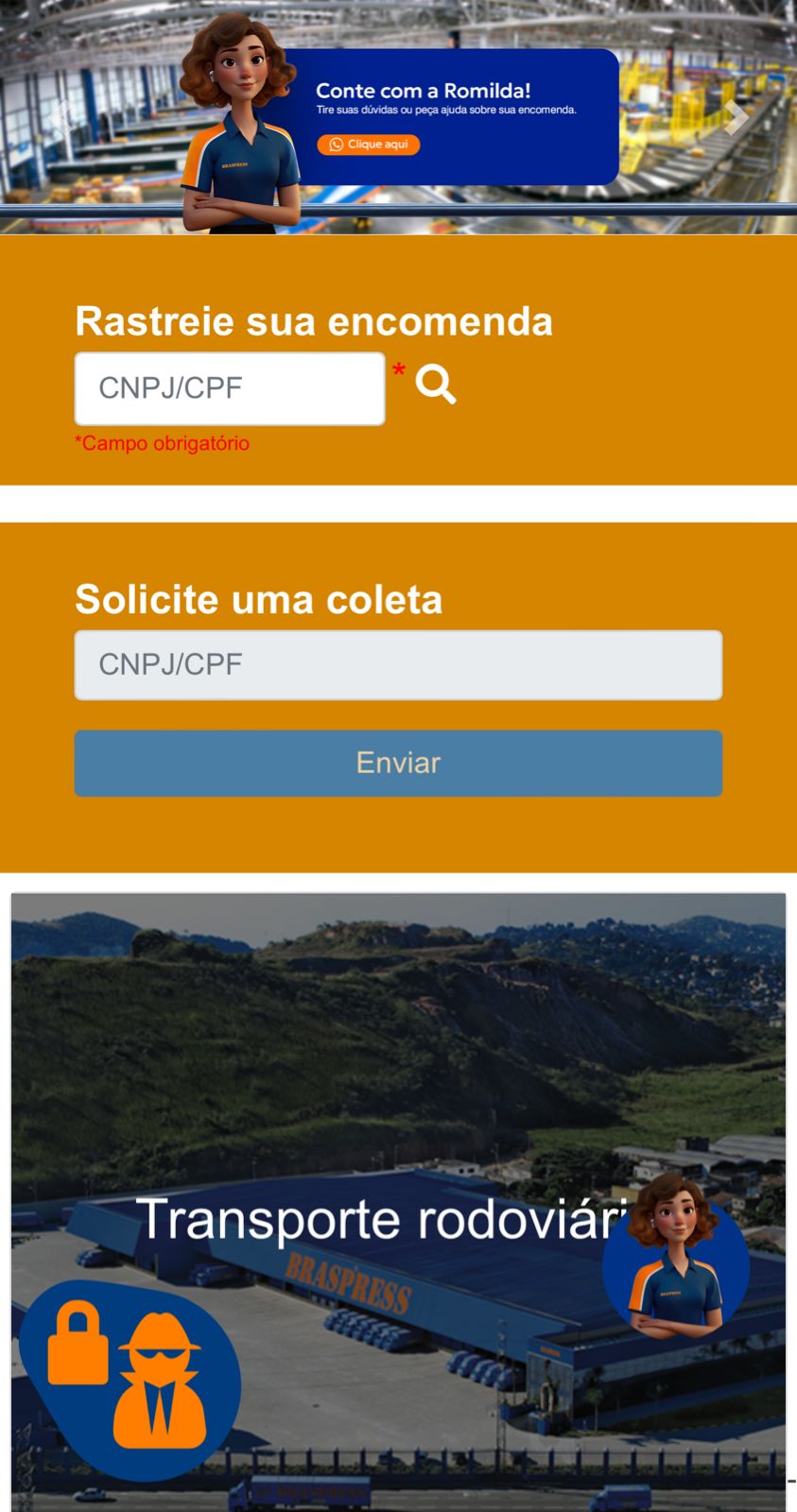Focus the pickup request CNPJ/CPF field
Screen dimensions: 797x1512
(398, 665)
